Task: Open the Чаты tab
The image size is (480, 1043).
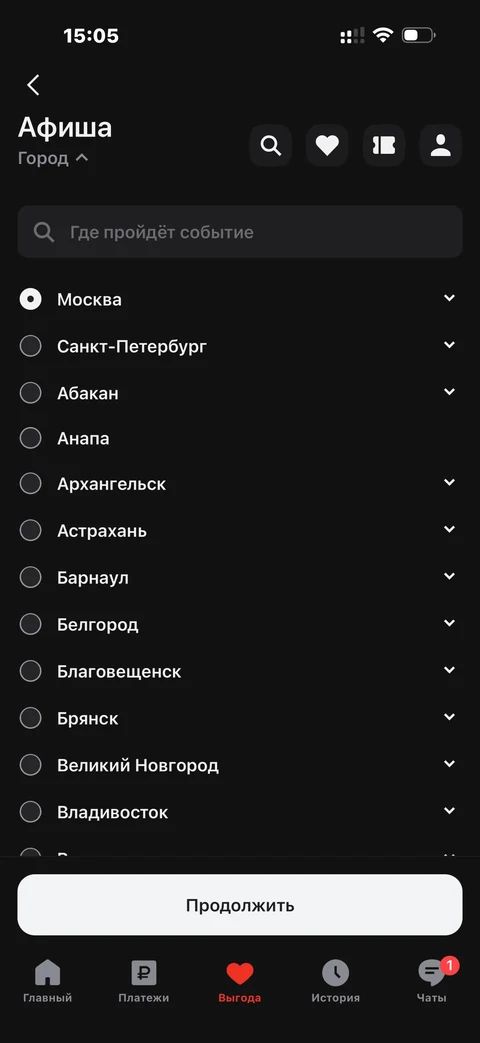Action: (x=432, y=981)
